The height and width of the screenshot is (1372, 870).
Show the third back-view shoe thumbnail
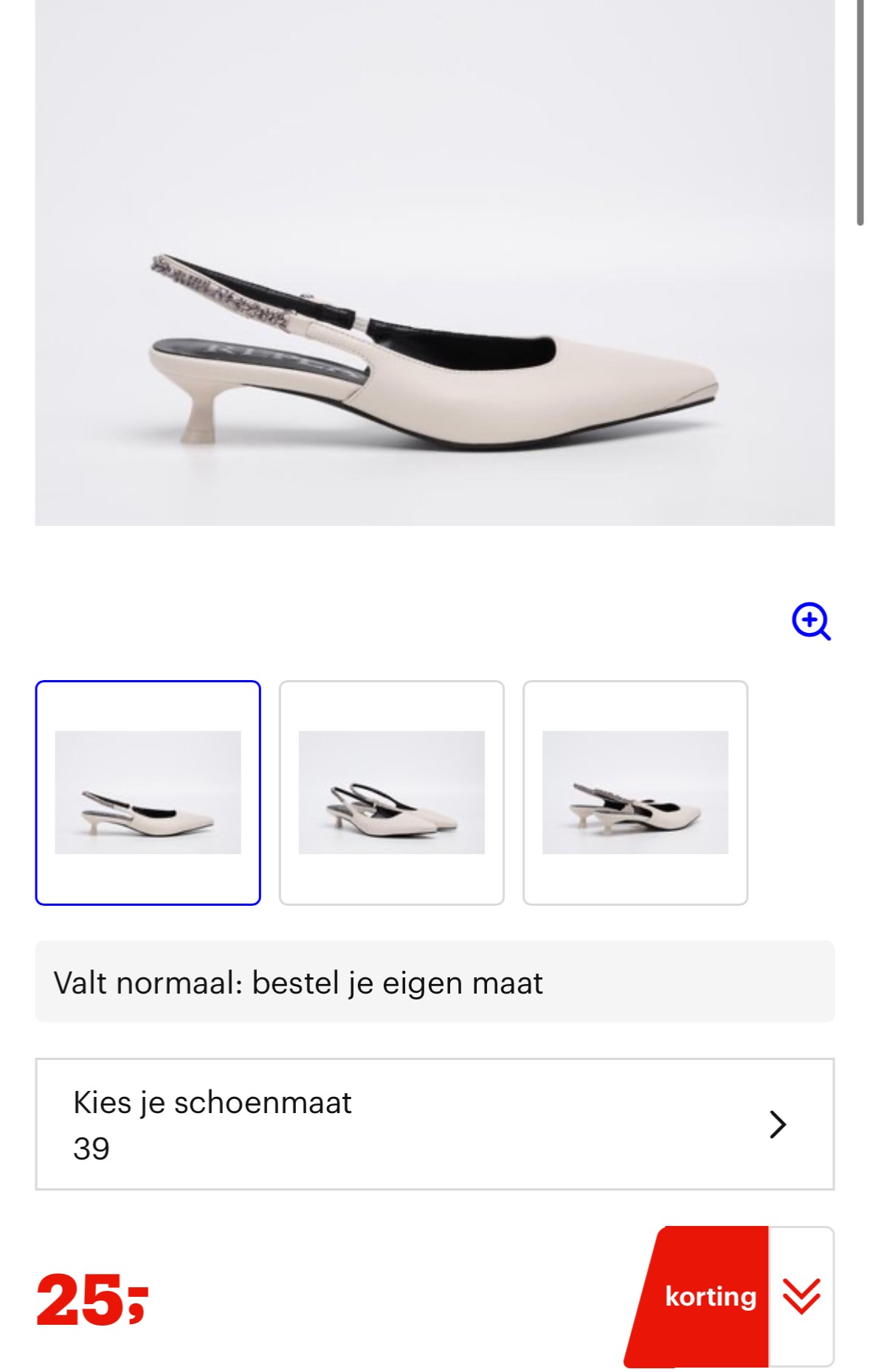coord(635,792)
